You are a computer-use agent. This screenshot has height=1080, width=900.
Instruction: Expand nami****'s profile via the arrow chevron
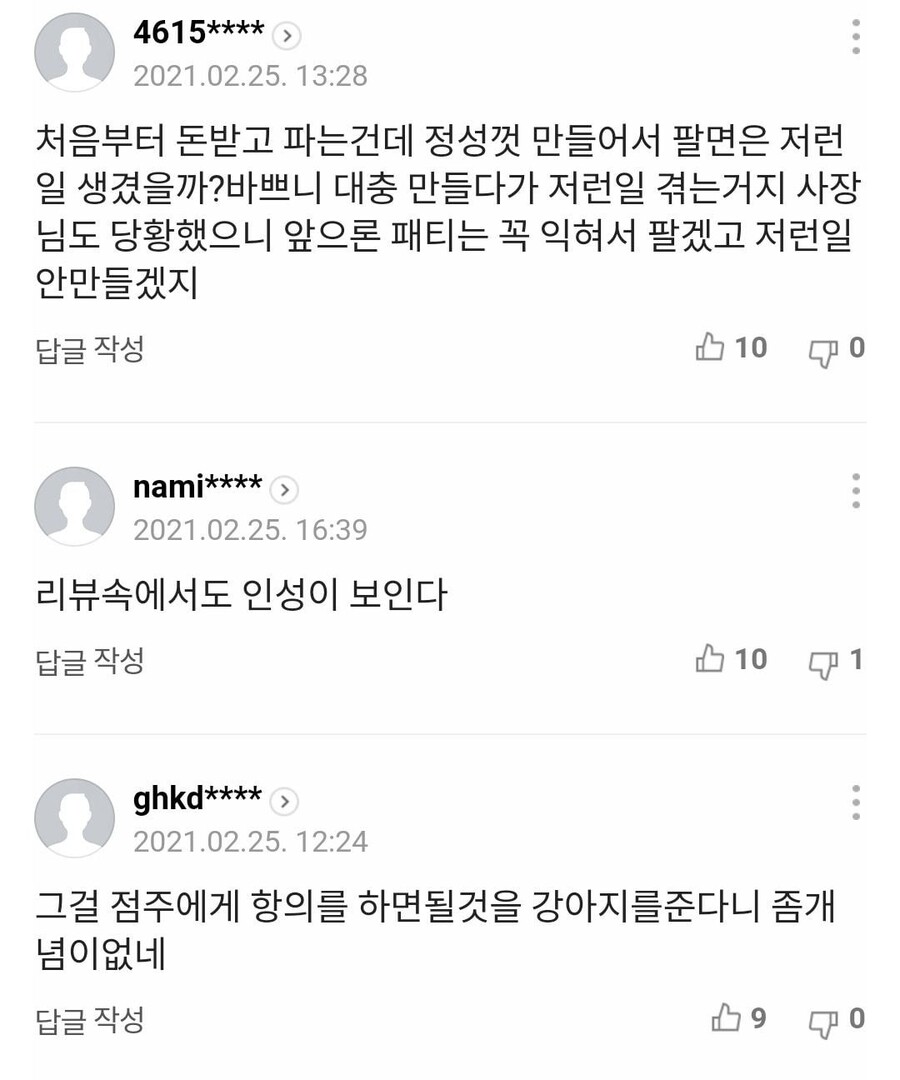click(x=287, y=490)
